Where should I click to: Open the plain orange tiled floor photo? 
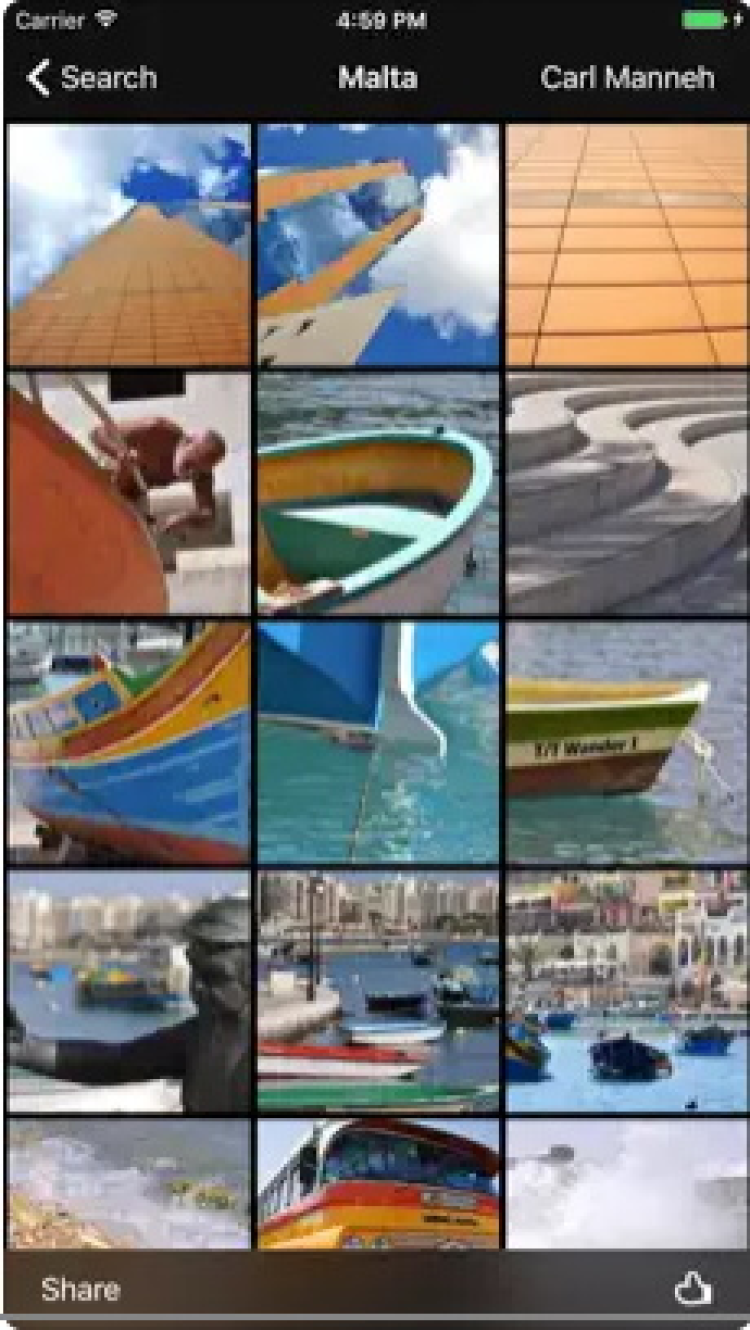point(627,245)
